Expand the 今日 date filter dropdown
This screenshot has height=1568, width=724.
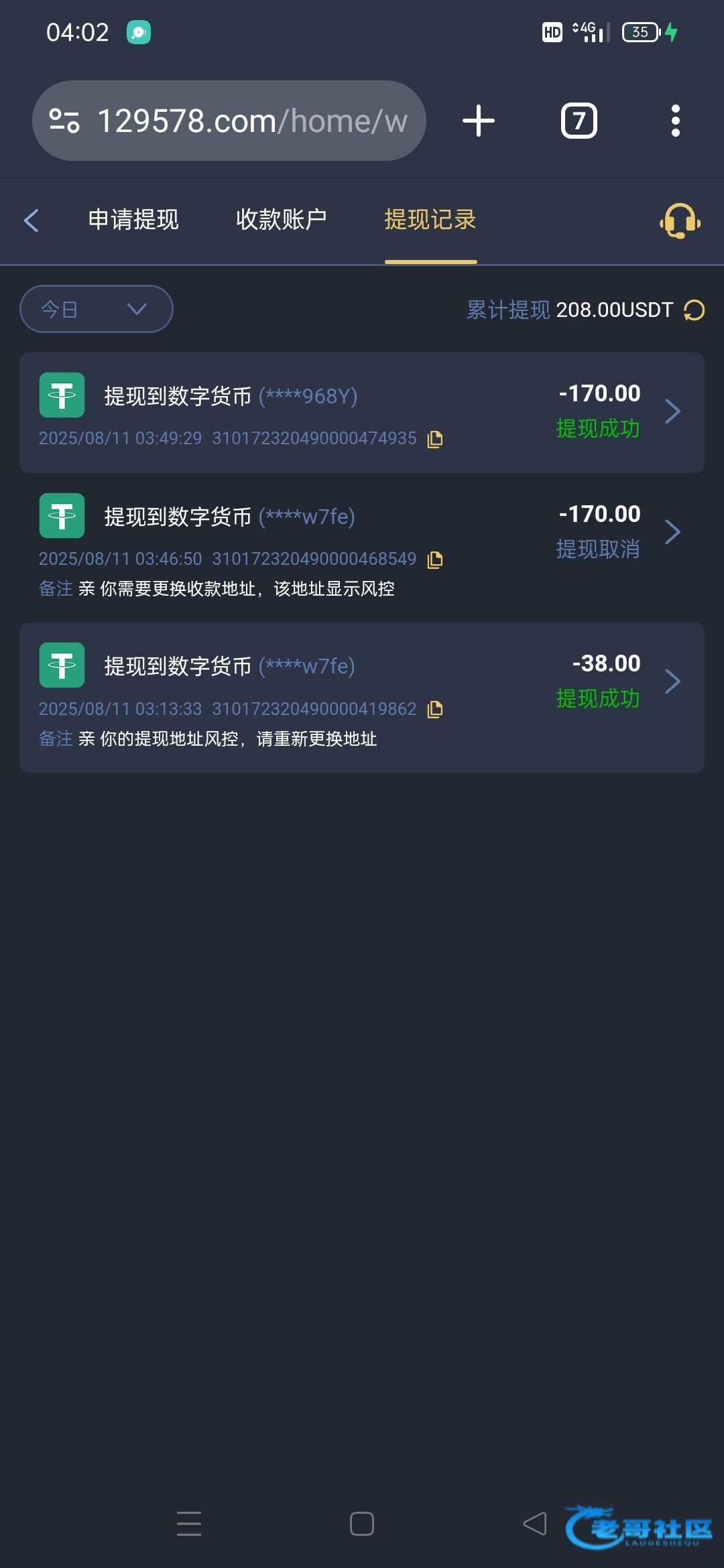tap(97, 309)
